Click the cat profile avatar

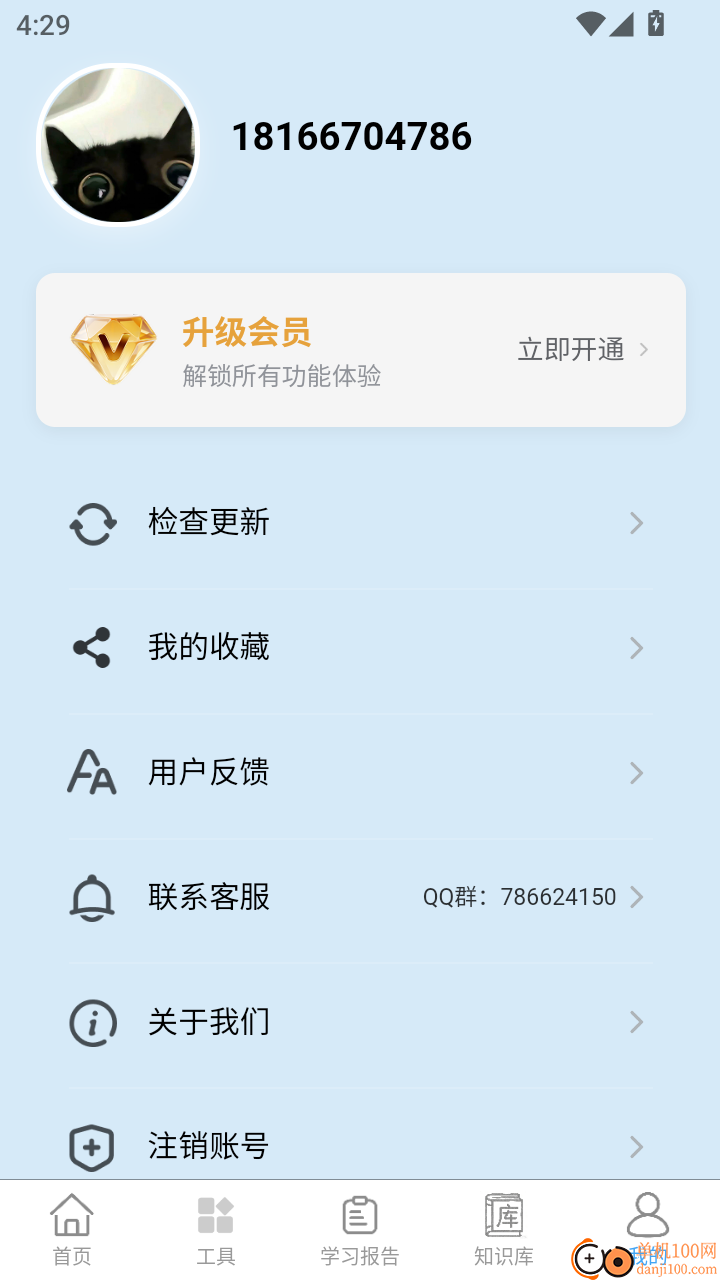(117, 144)
